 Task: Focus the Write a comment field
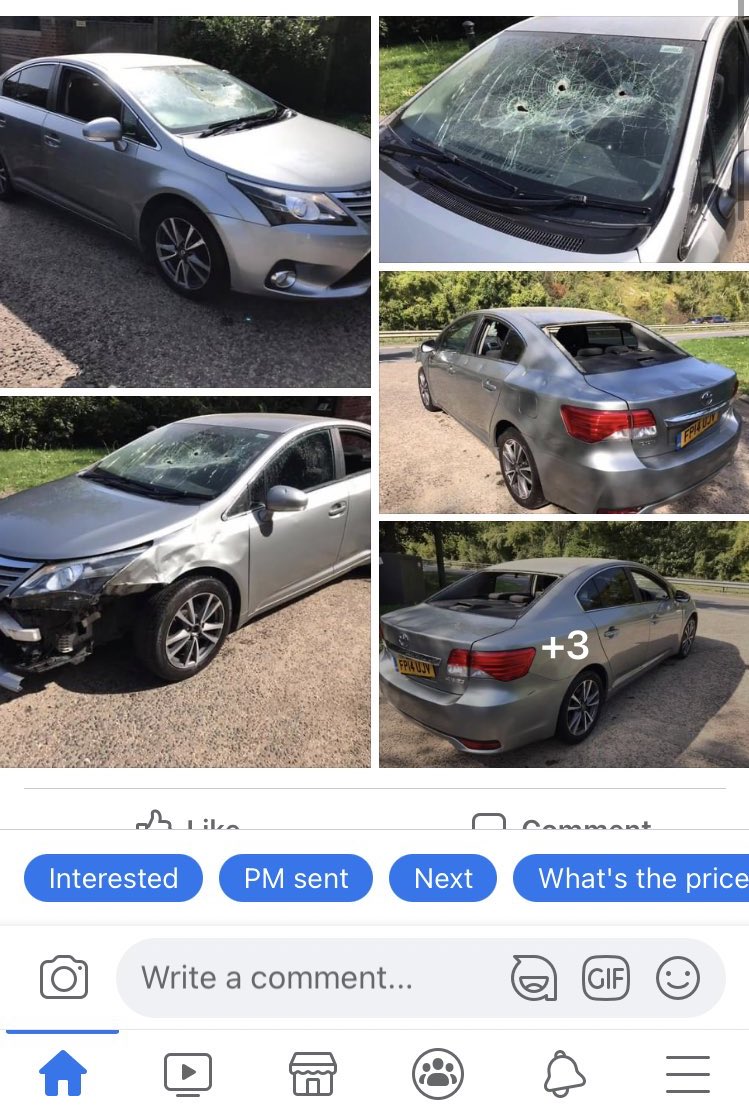point(300,977)
